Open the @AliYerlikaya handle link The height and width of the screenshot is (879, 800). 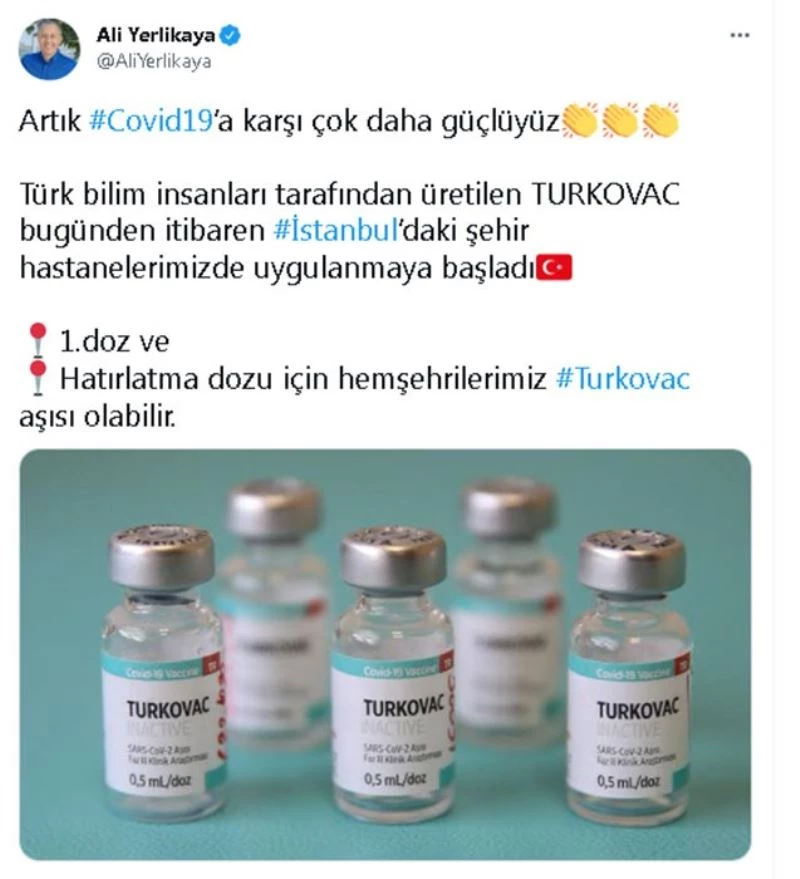(154, 62)
